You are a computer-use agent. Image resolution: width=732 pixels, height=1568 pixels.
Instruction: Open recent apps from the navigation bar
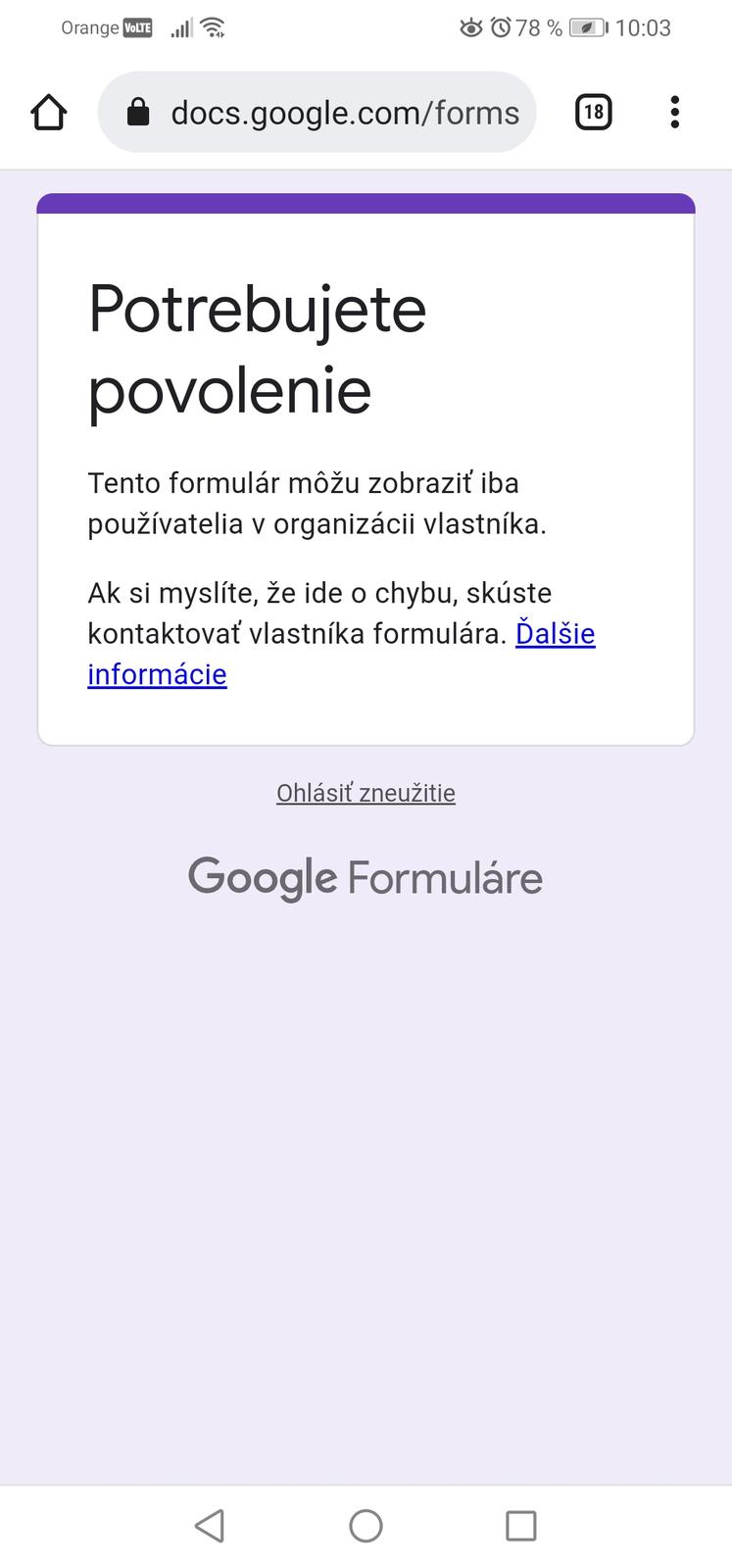pyautogui.click(x=520, y=1525)
